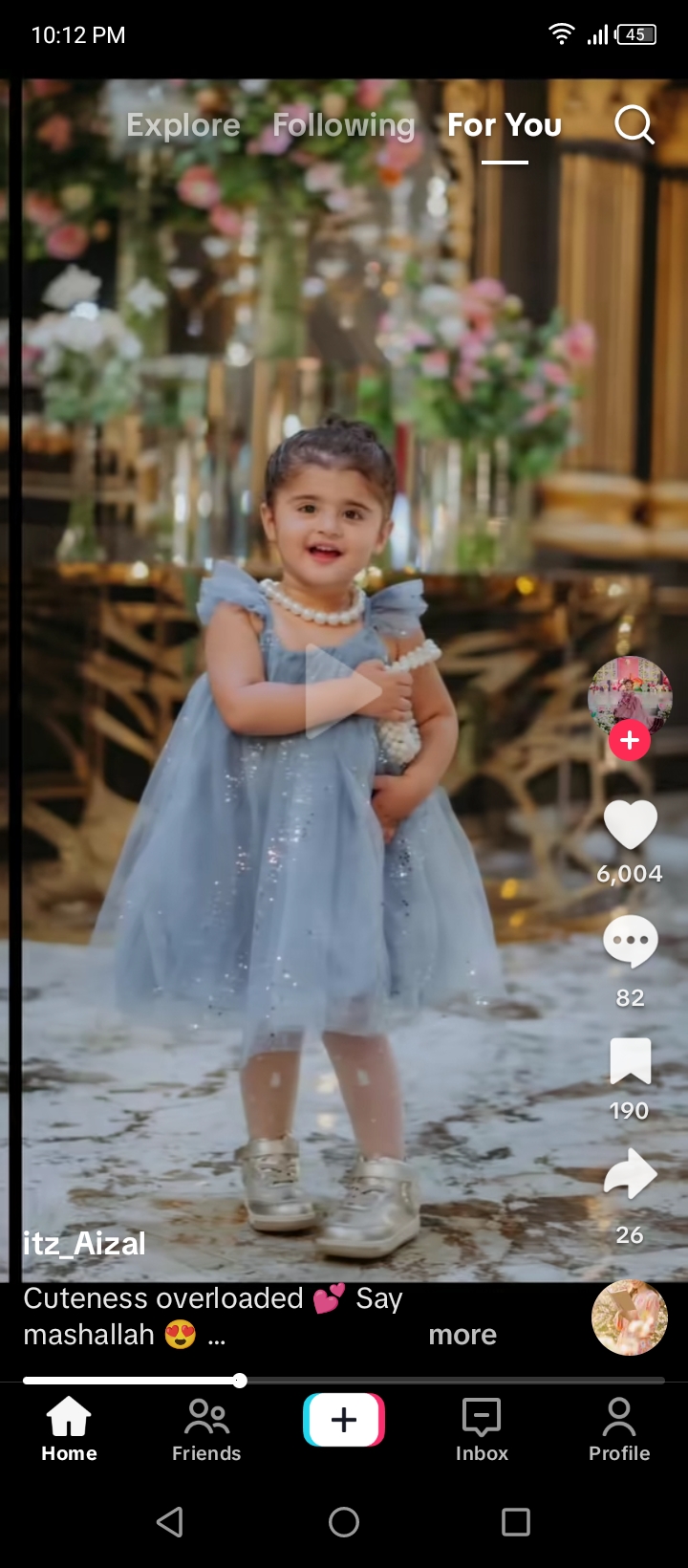688x1568 pixels.
Task: Resume video with the play button
Action: pos(342,691)
